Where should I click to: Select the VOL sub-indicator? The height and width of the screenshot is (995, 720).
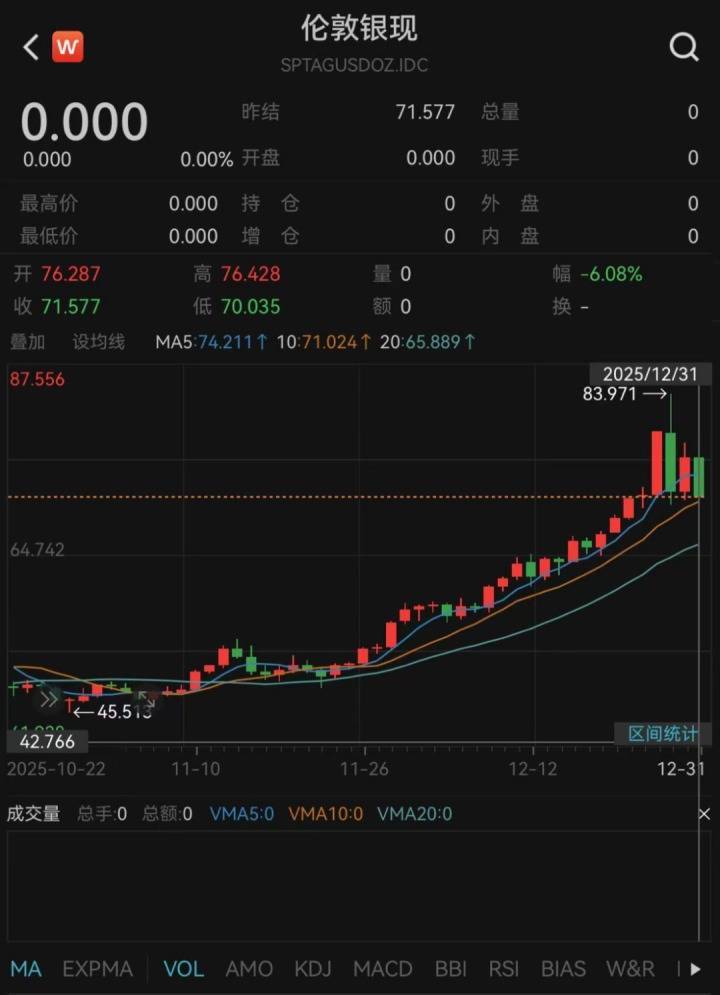[x=183, y=968]
